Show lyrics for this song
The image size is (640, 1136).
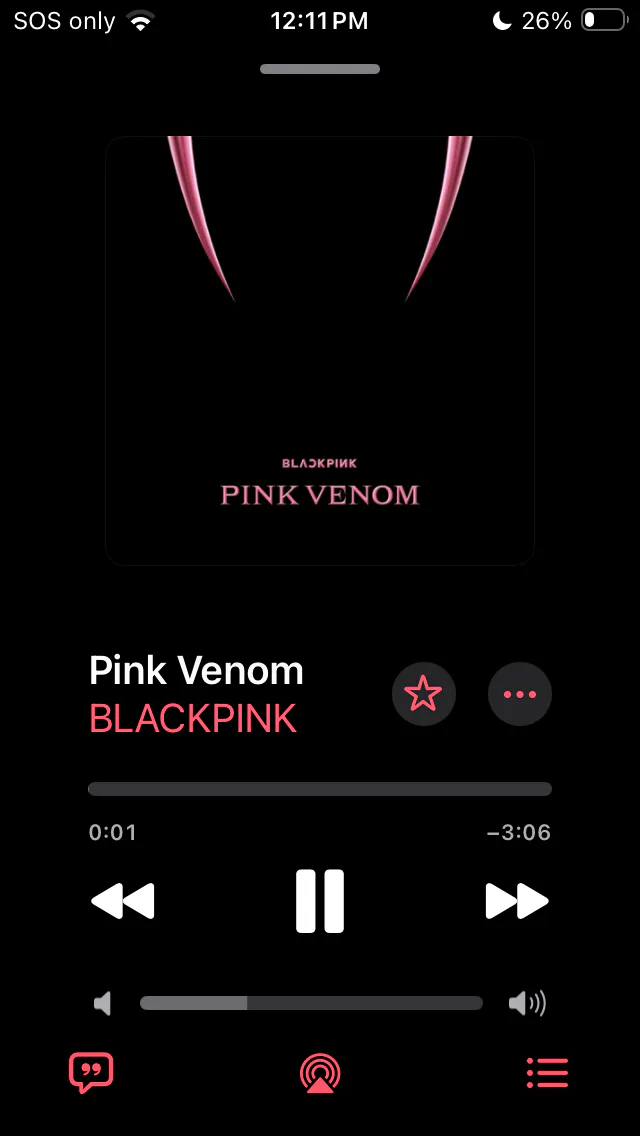pyautogui.click(x=91, y=1073)
